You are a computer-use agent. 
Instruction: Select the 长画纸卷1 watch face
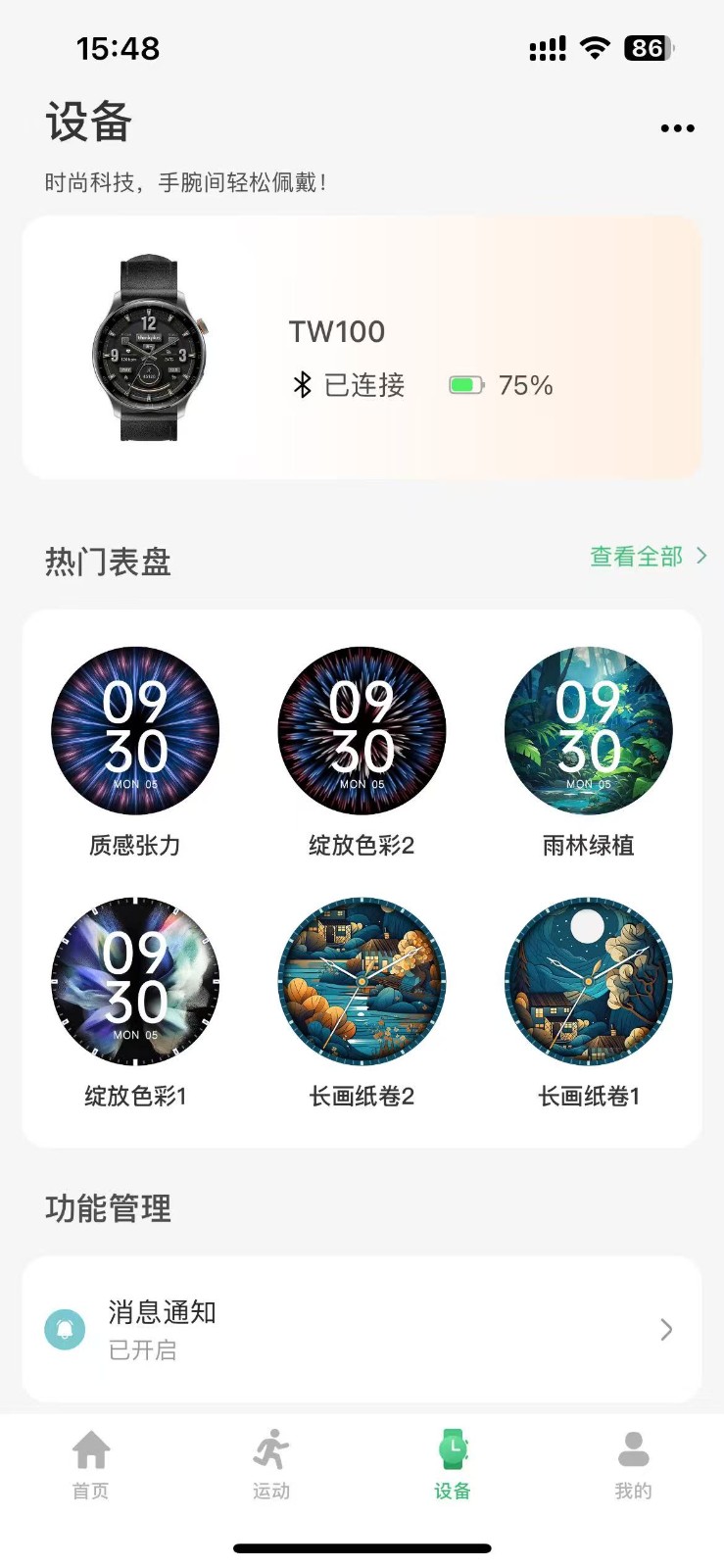(x=588, y=982)
